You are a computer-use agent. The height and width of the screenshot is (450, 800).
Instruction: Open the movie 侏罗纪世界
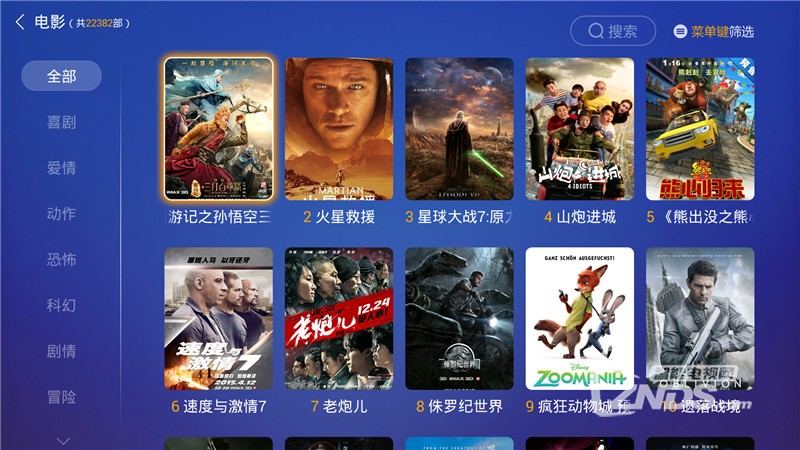[459, 319]
